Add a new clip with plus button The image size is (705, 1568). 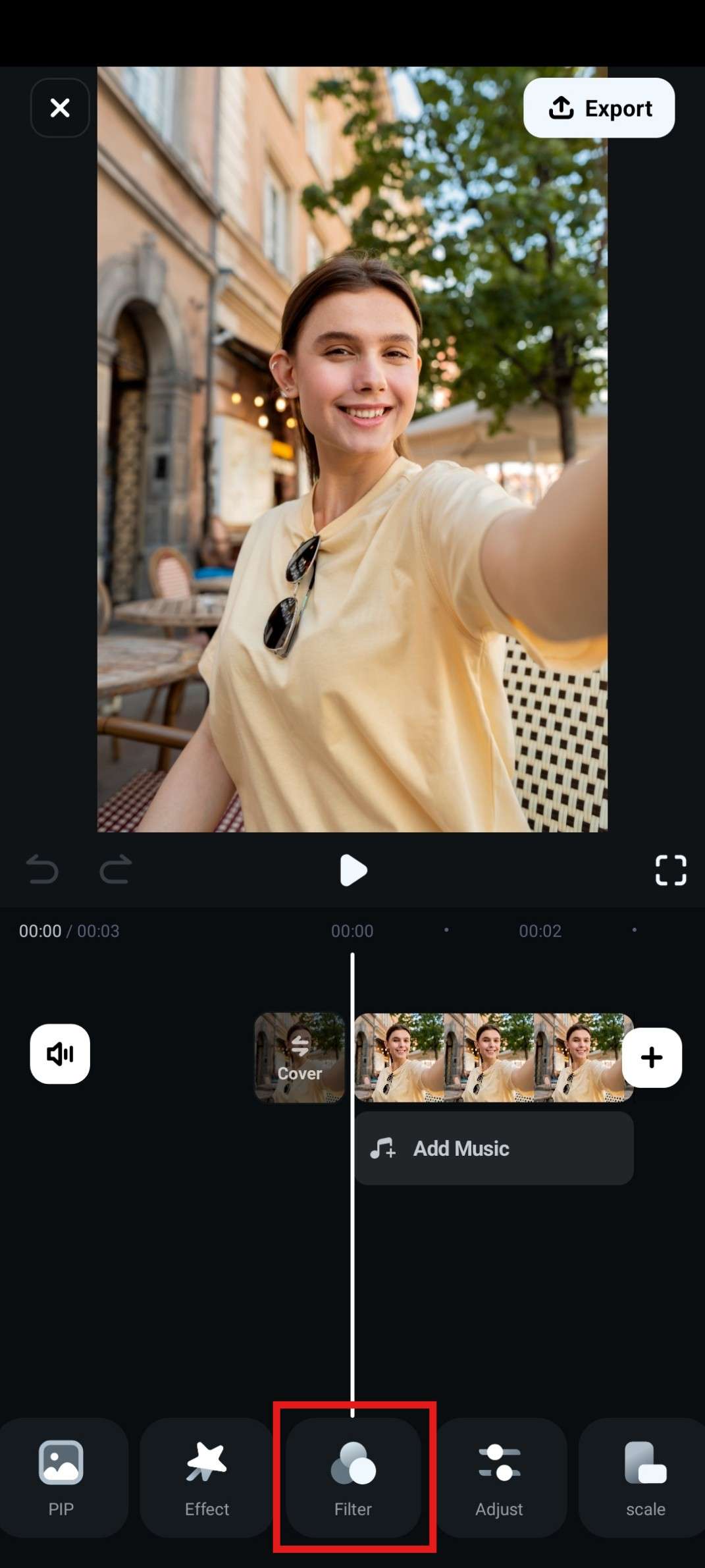tap(651, 1058)
